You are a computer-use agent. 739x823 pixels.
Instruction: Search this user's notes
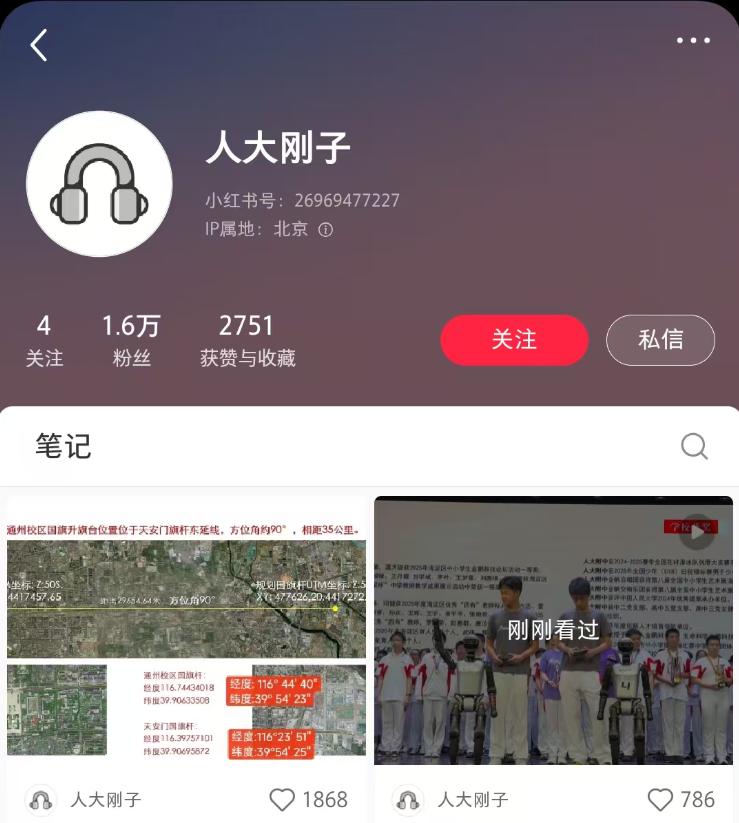tap(694, 446)
